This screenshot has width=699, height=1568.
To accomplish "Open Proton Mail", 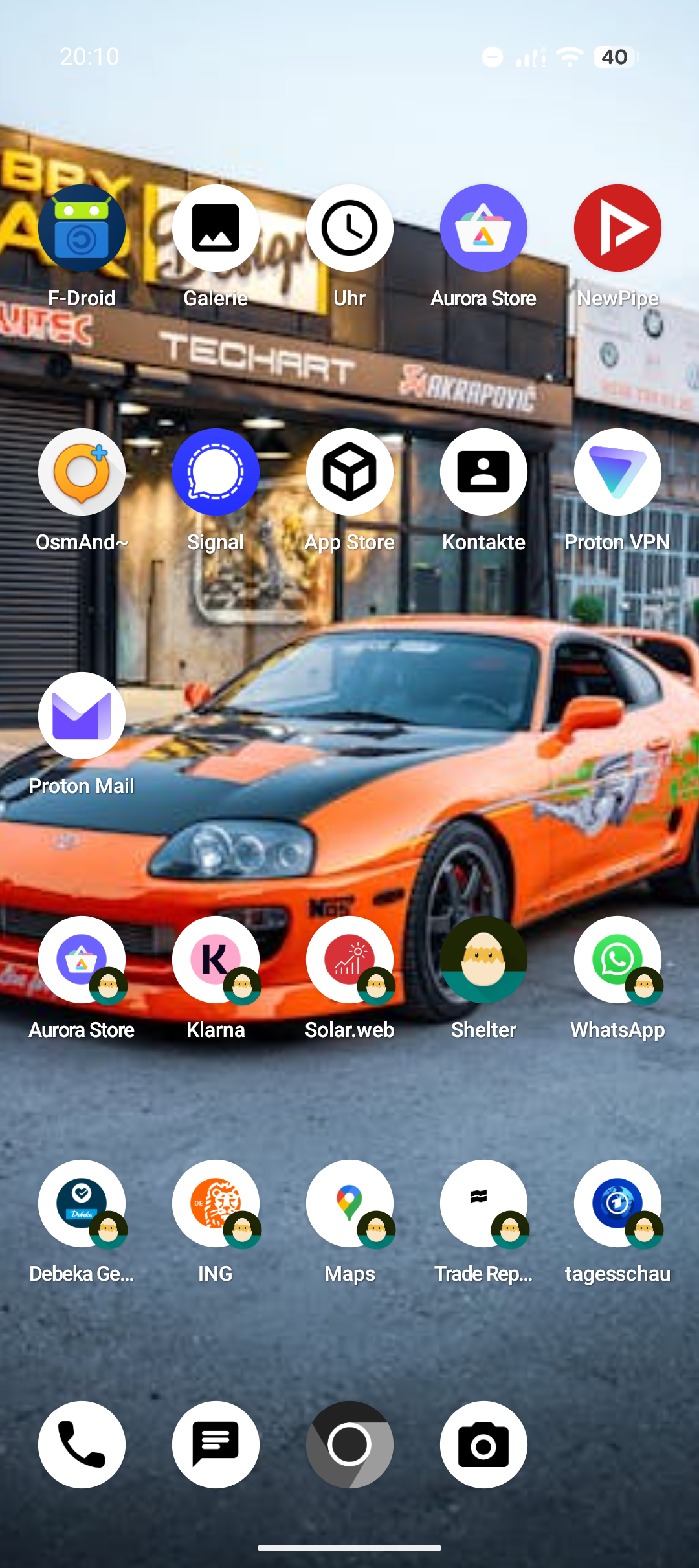I will pos(82,716).
